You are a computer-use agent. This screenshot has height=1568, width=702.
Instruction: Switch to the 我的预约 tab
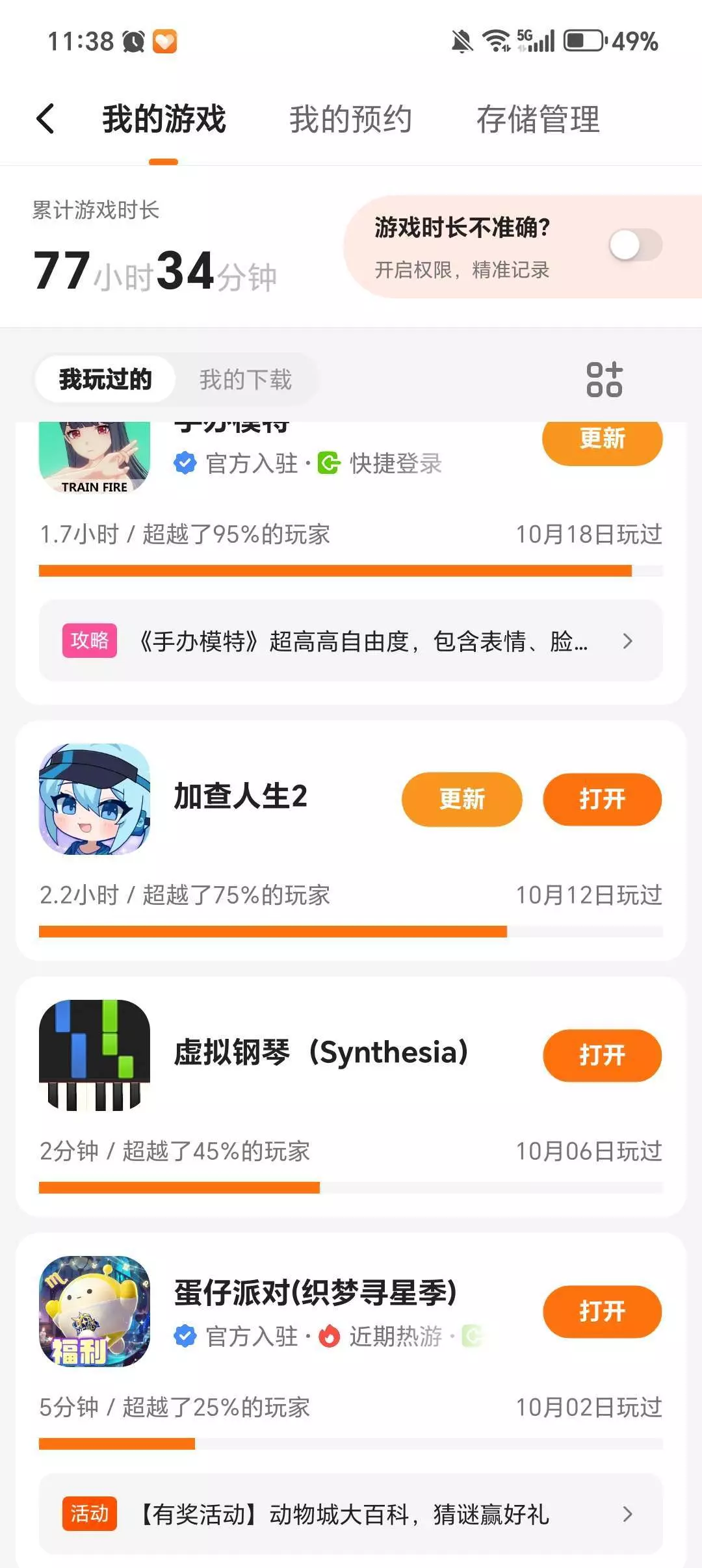pyautogui.click(x=350, y=120)
